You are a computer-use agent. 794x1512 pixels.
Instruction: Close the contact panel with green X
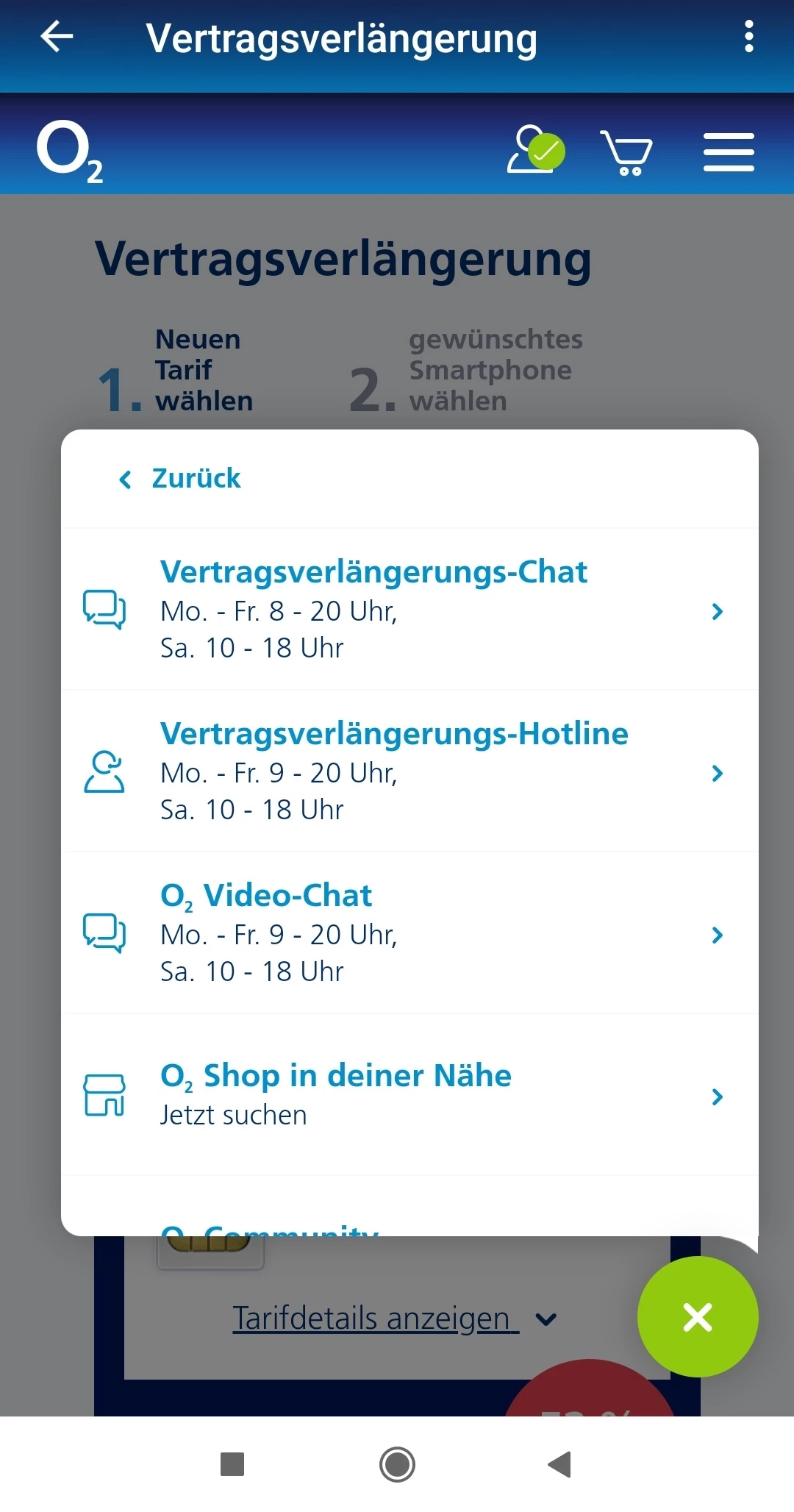click(697, 1316)
